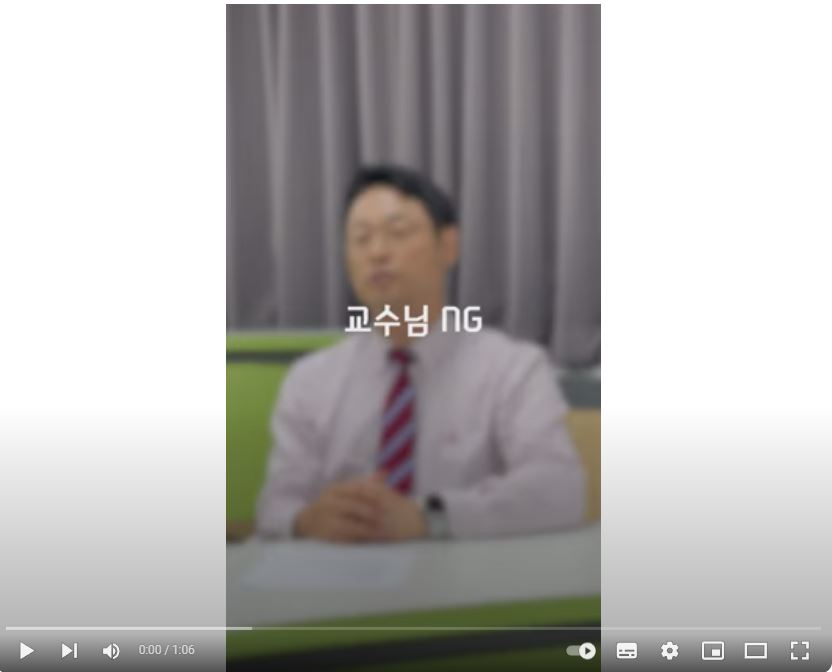Switch to miniplayer mode
This screenshot has height=672, width=832.
(x=713, y=651)
